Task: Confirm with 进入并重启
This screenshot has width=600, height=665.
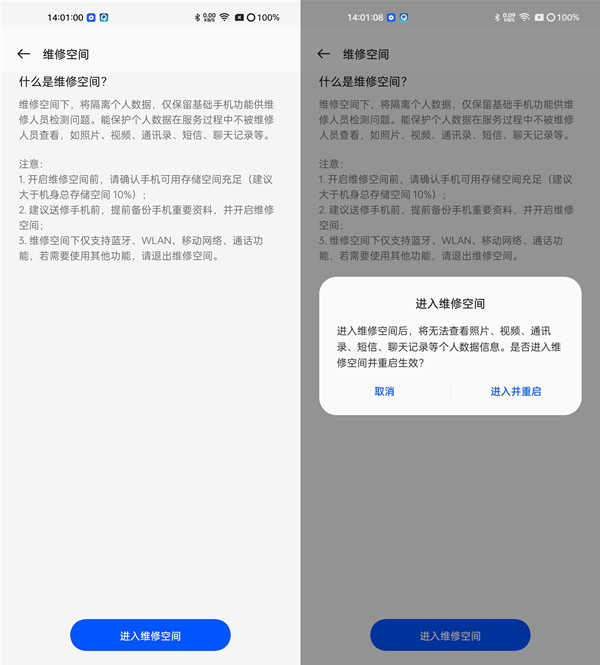Action: pyautogui.click(x=515, y=391)
